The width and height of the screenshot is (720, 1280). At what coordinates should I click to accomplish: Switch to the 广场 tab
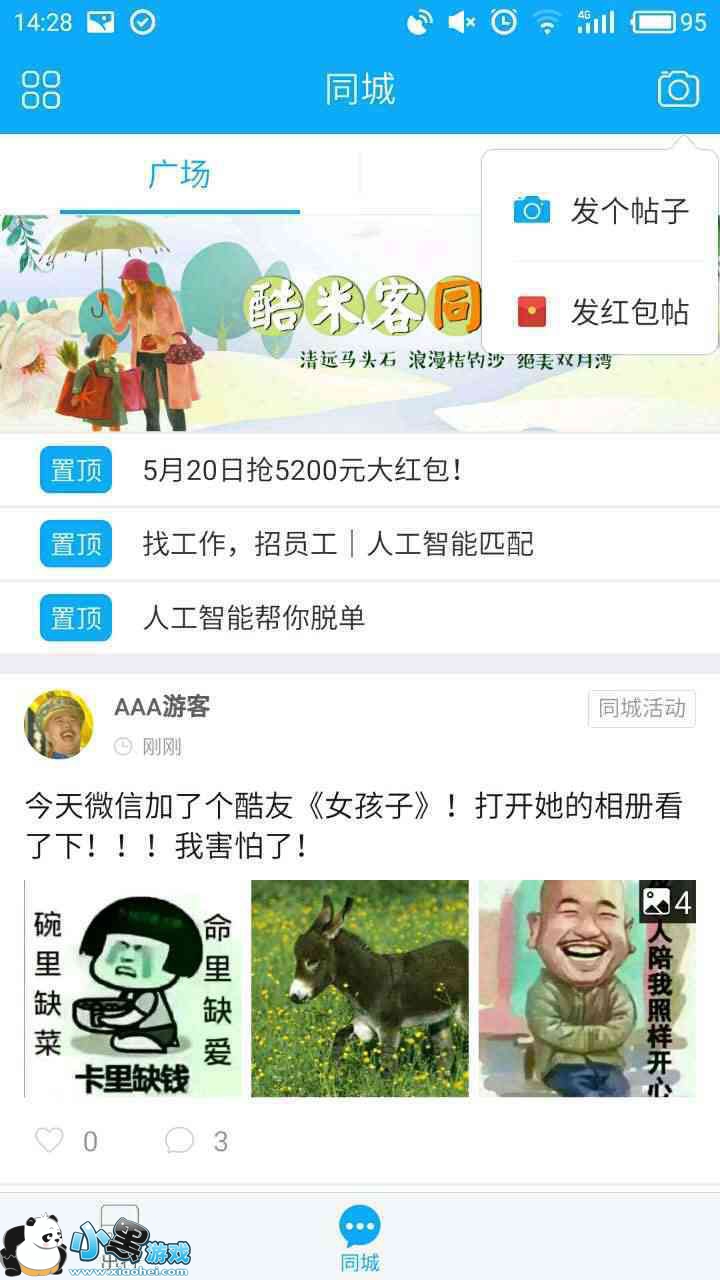point(180,175)
